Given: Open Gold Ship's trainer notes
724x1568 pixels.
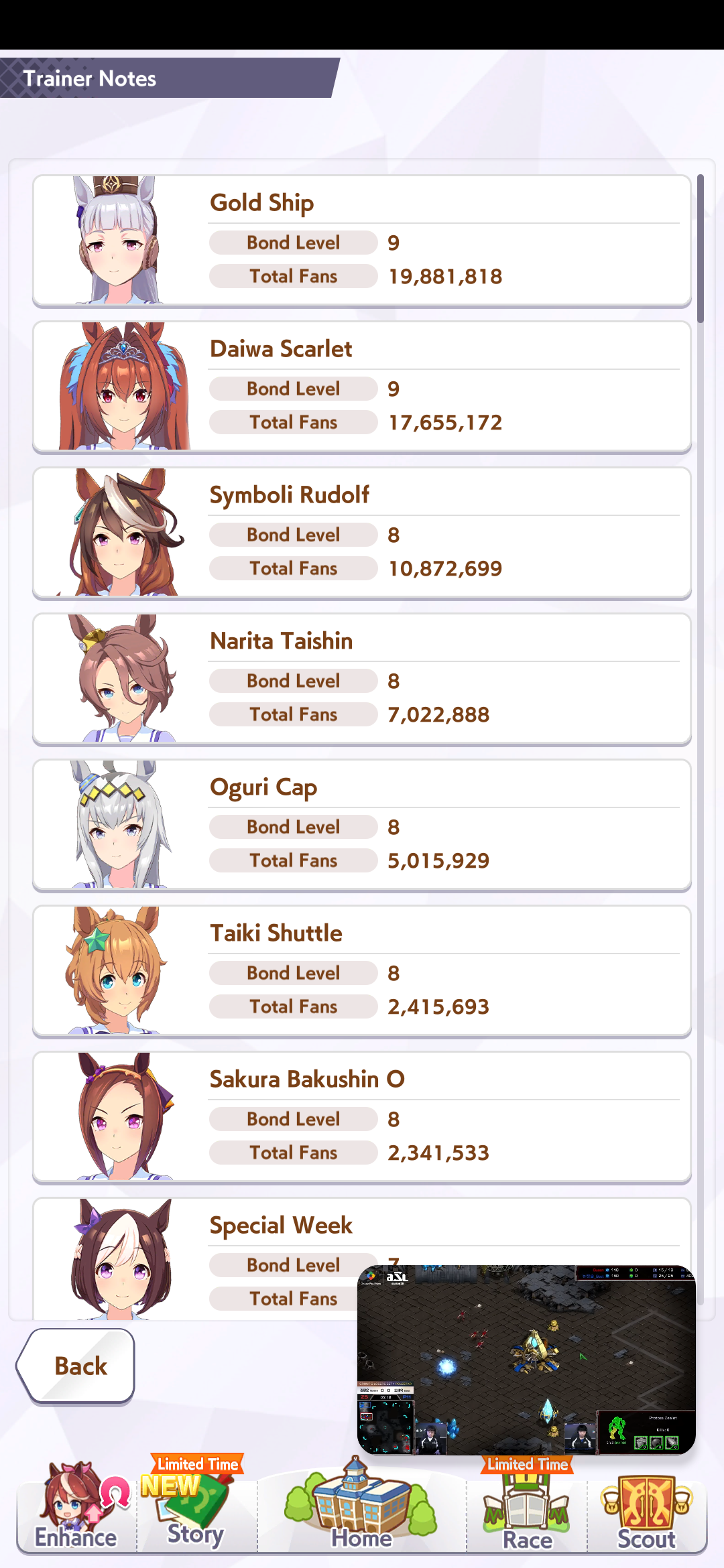Looking at the screenshot, I should pos(362,241).
